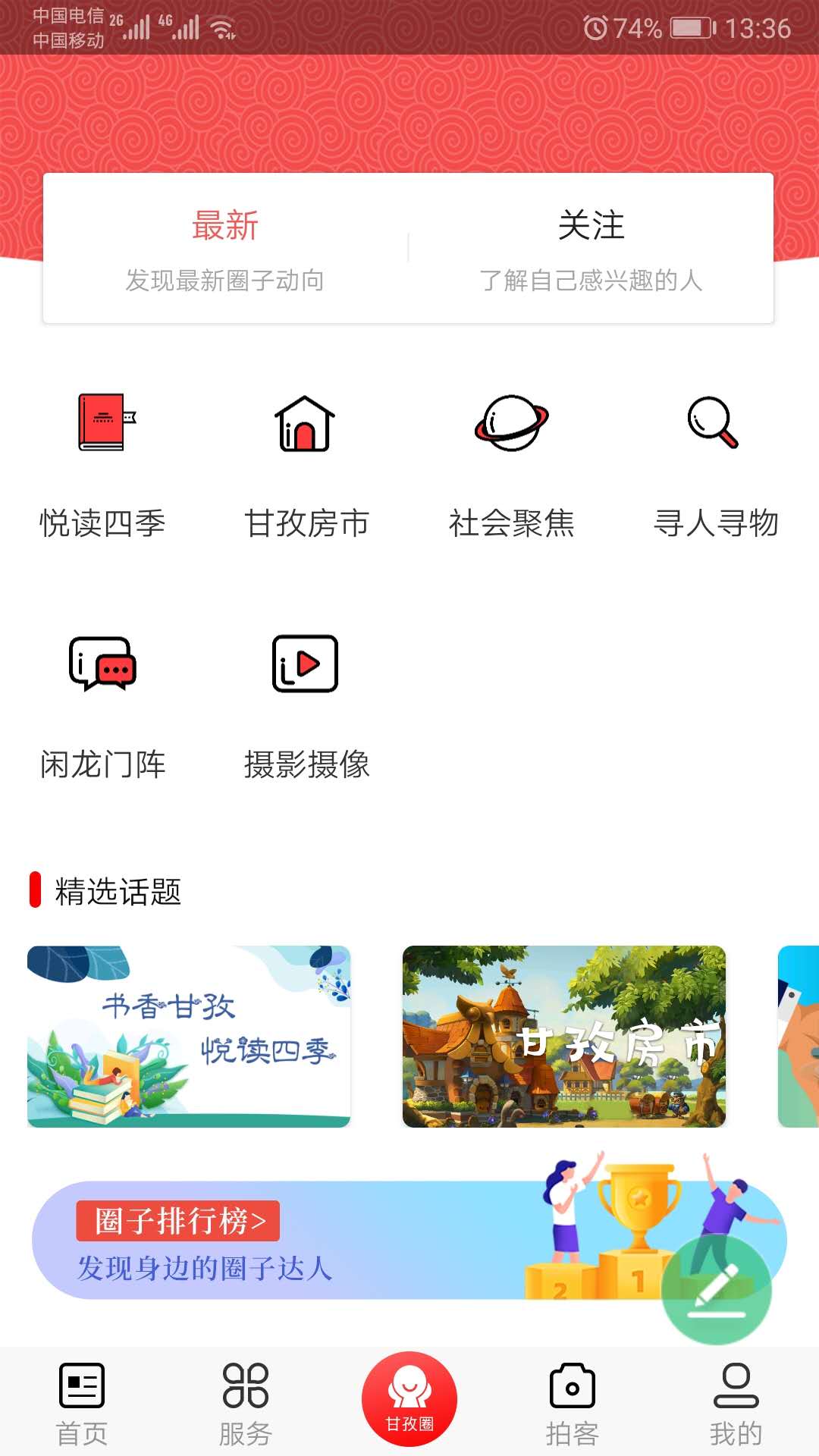Viewport: 819px width, 1456px height.
Task: Open the 寻人寻物 circle
Action: pyautogui.click(x=715, y=464)
